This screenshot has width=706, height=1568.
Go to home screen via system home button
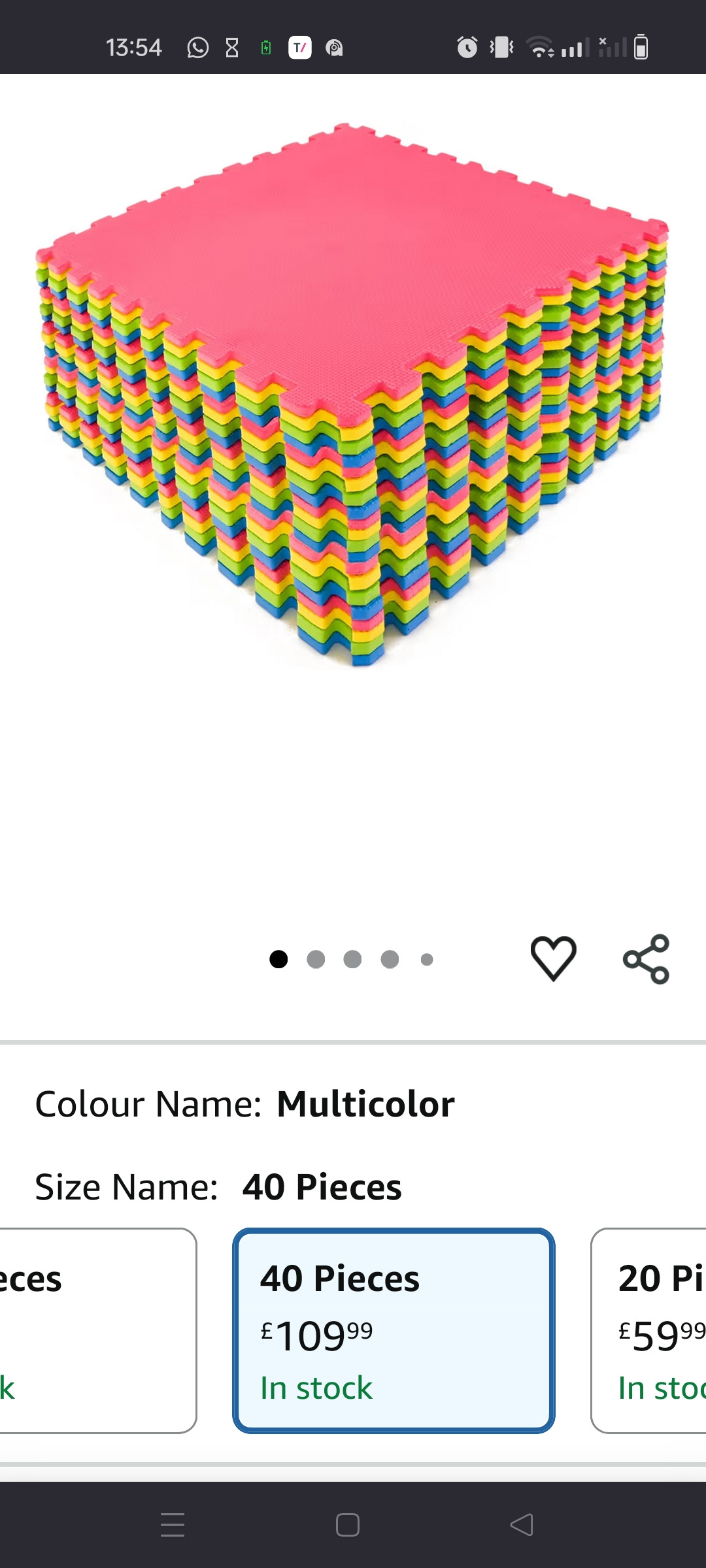[348, 1525]
